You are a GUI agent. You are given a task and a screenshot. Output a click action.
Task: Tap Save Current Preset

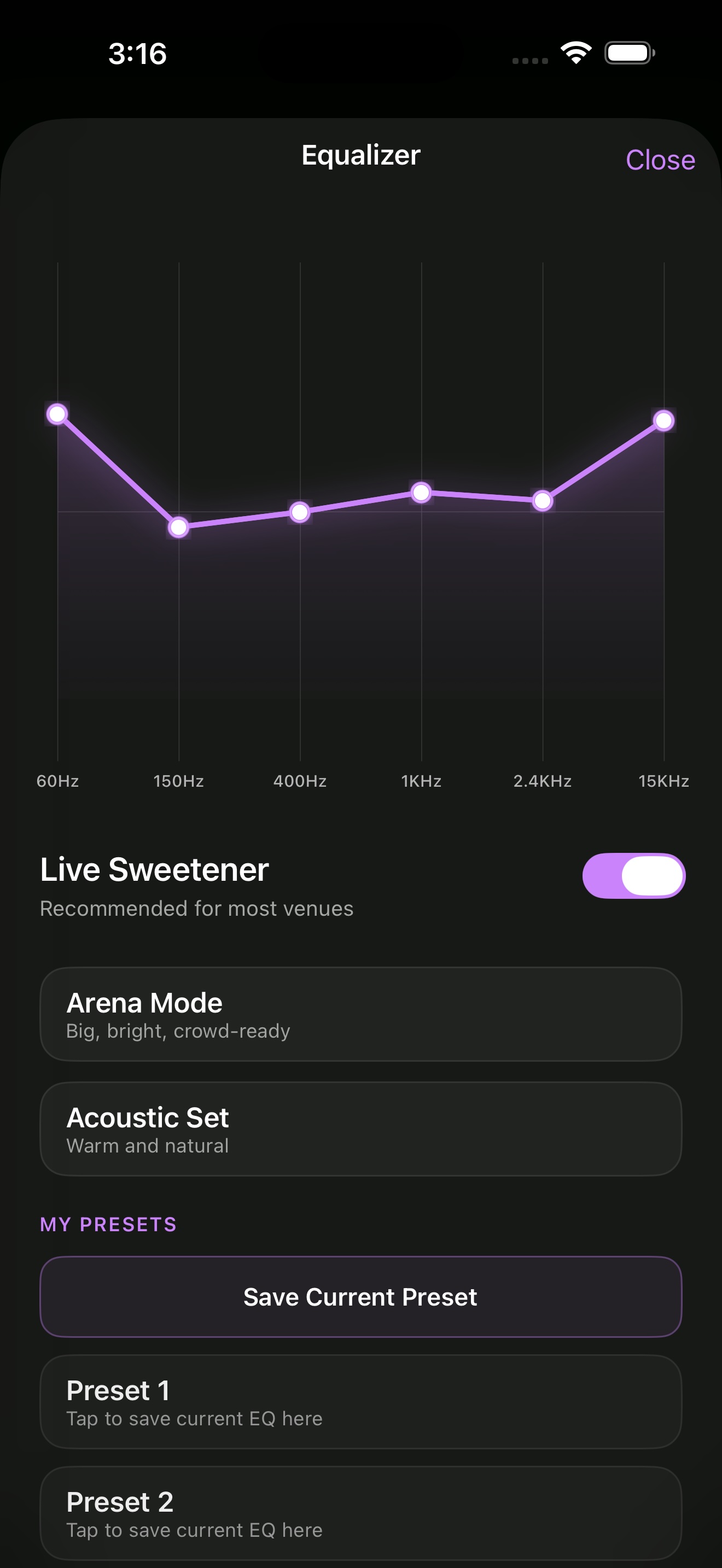click(361, 1296)
